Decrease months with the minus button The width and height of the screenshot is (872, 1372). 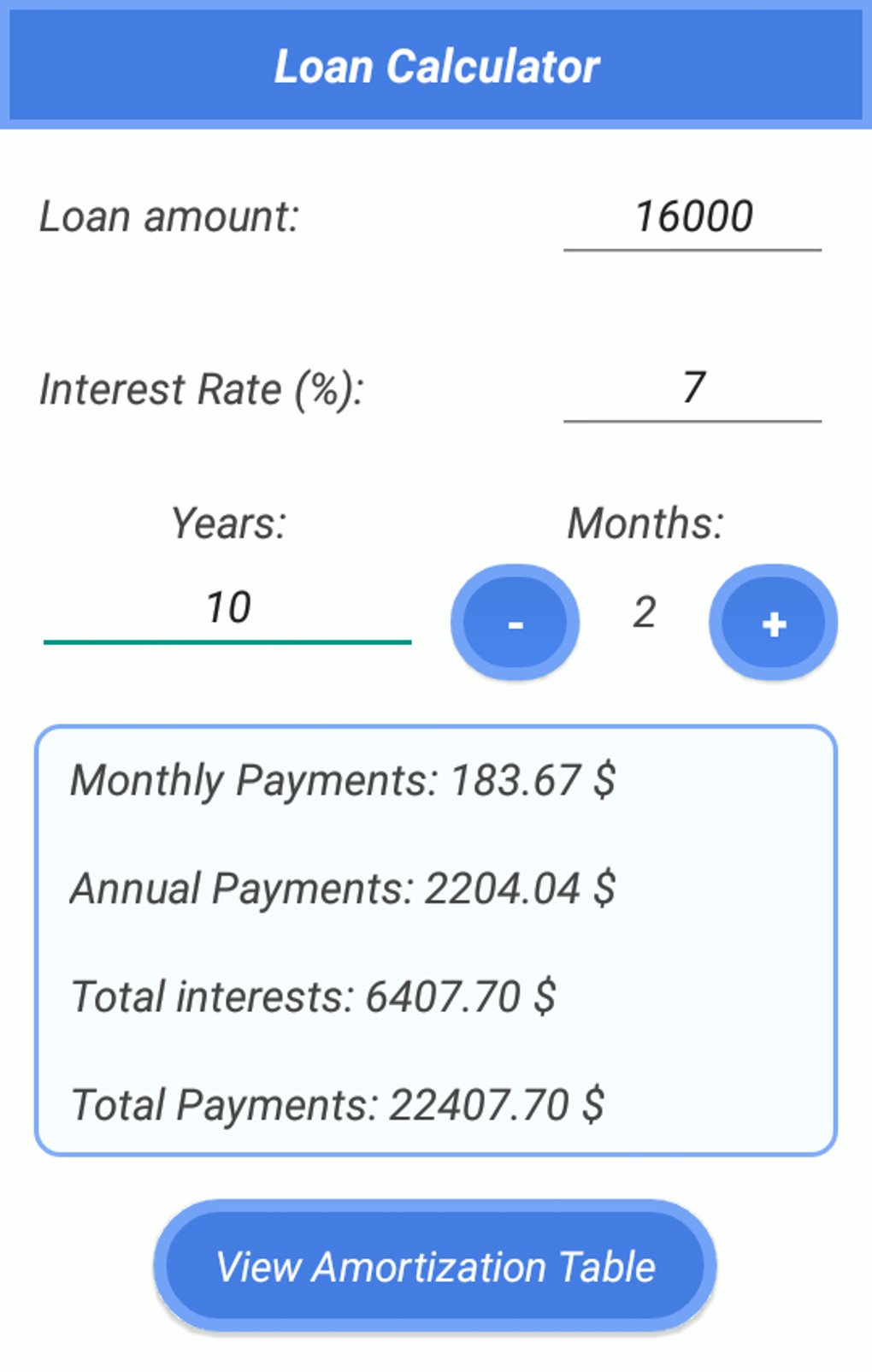tap(516, 623)
